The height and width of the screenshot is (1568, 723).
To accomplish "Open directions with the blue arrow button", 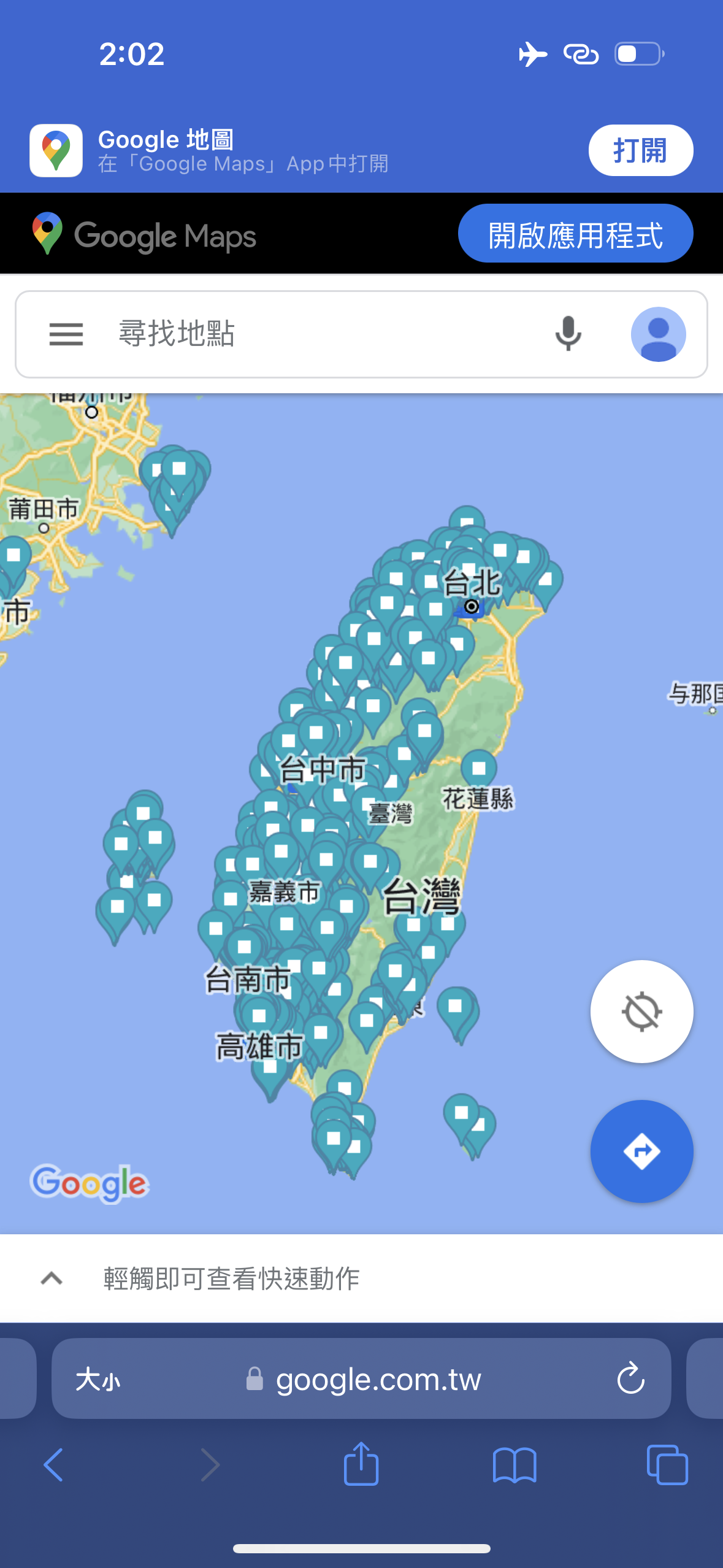I will pyautogui.click(x=641, y=1151).
